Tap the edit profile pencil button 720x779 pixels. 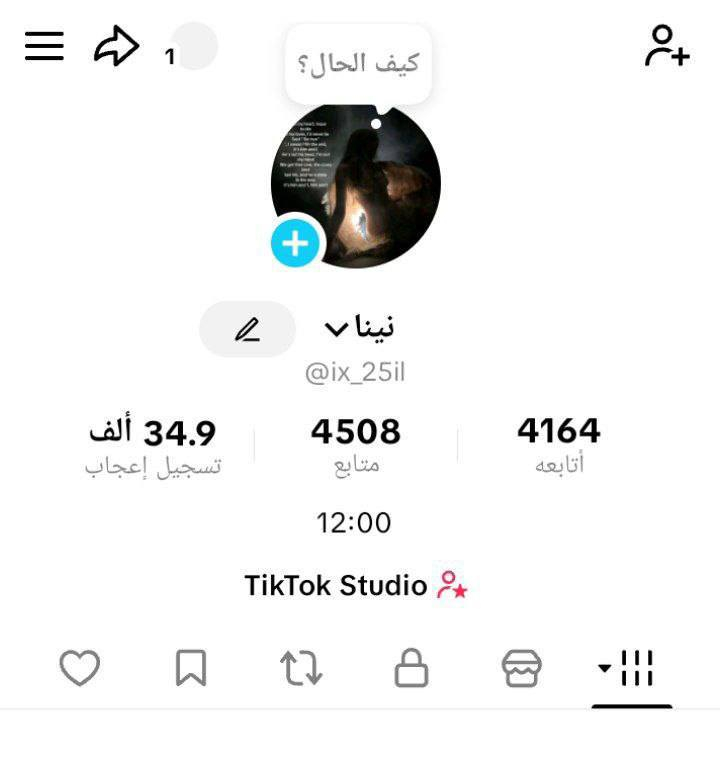tap(247, 328)
